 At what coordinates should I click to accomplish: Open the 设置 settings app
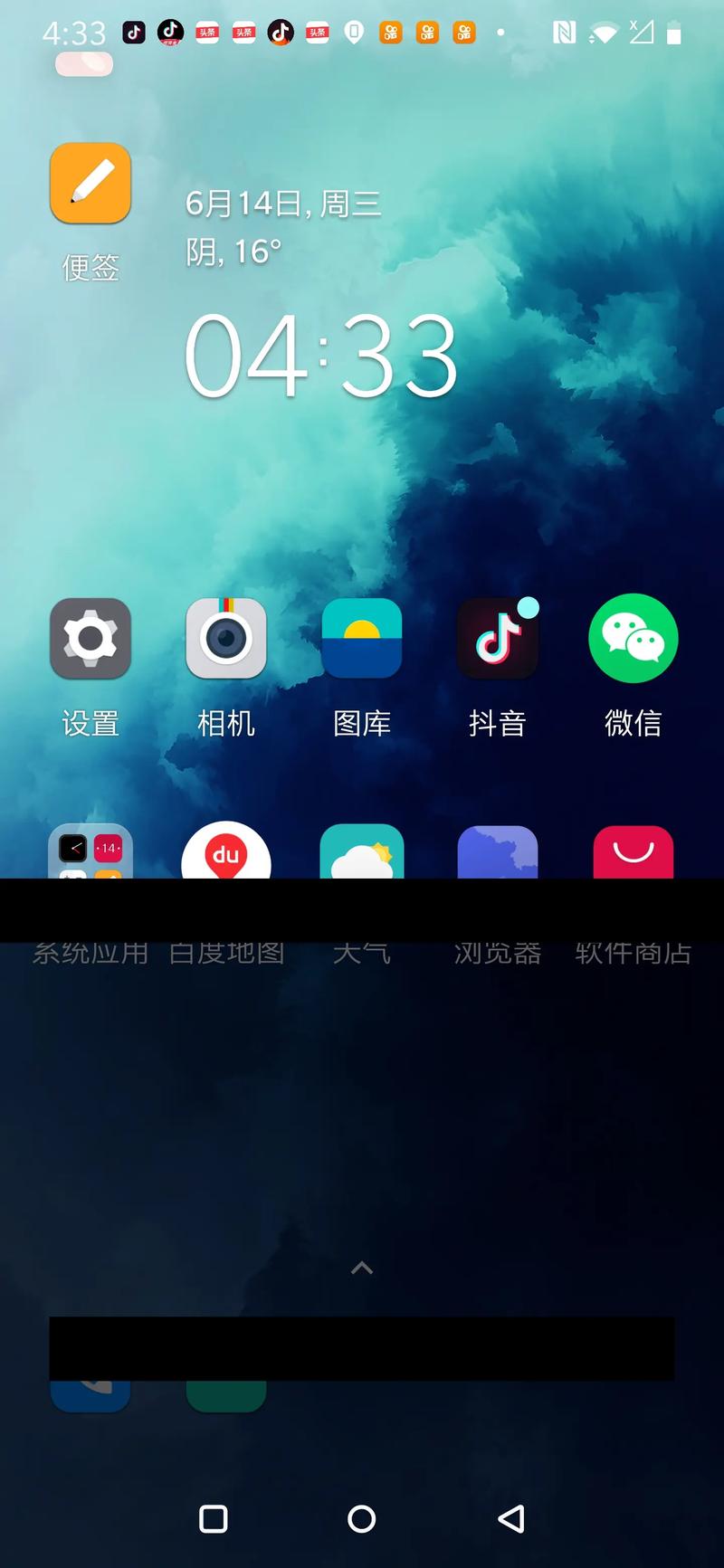tap(90, 639)
